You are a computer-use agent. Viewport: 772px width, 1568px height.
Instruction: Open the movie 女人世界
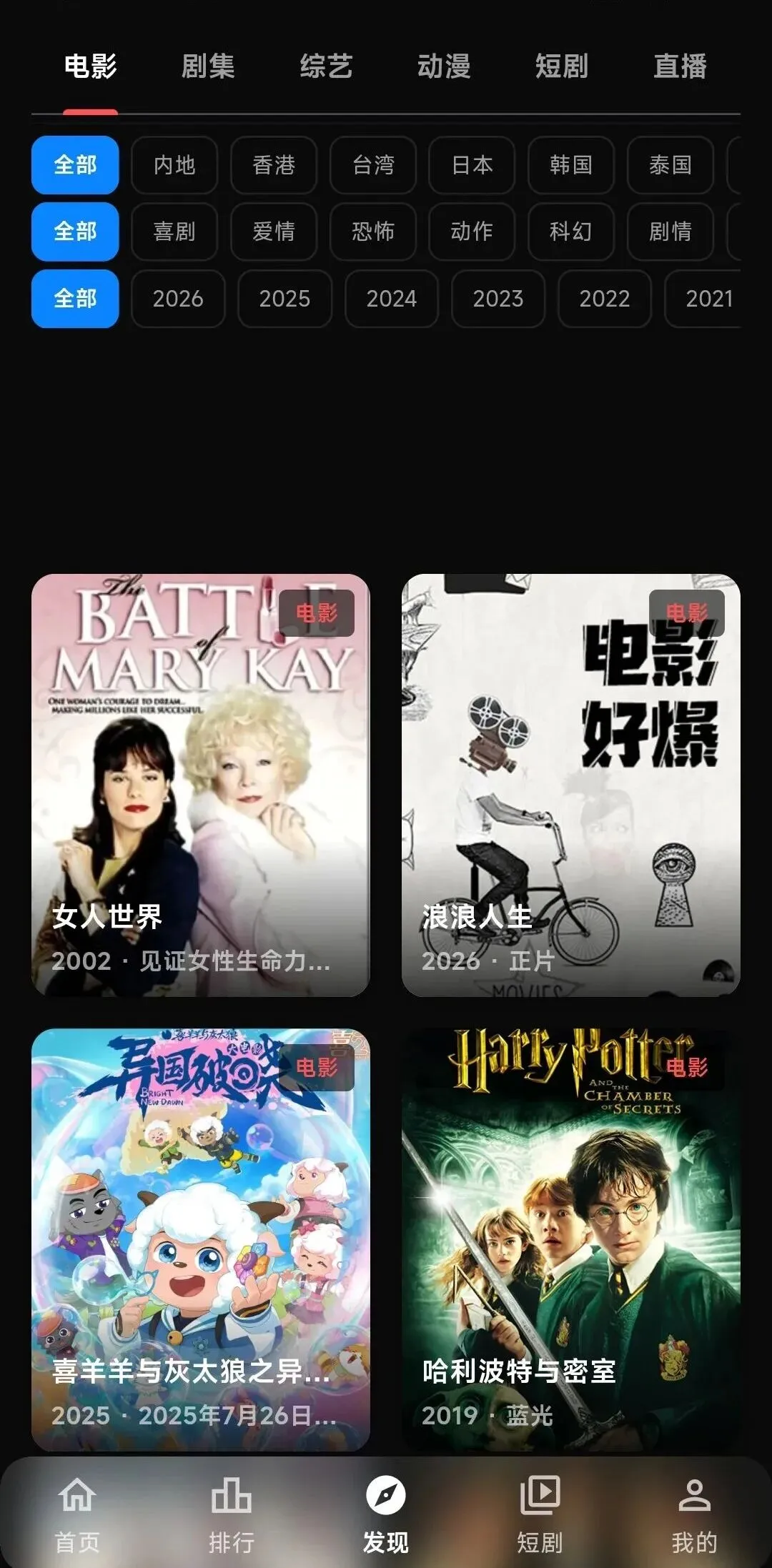point(200,785)
